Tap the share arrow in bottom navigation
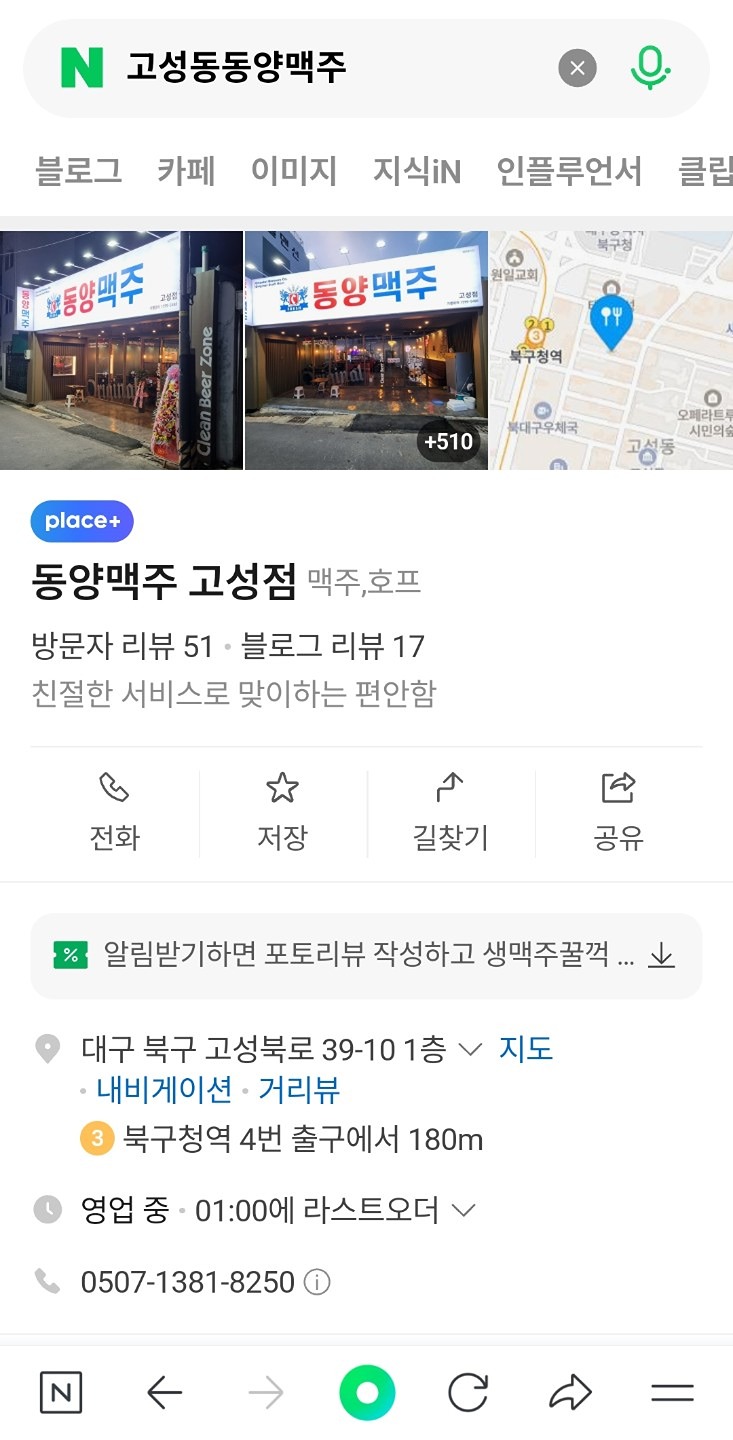This screenshot has height=1440, width=733. 570,1388
